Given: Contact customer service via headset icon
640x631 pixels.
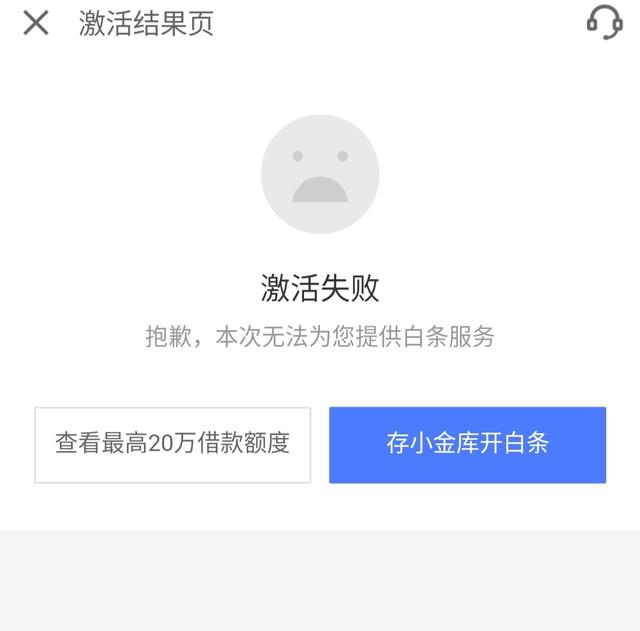Looking at the screenshot, I should 604,22.
